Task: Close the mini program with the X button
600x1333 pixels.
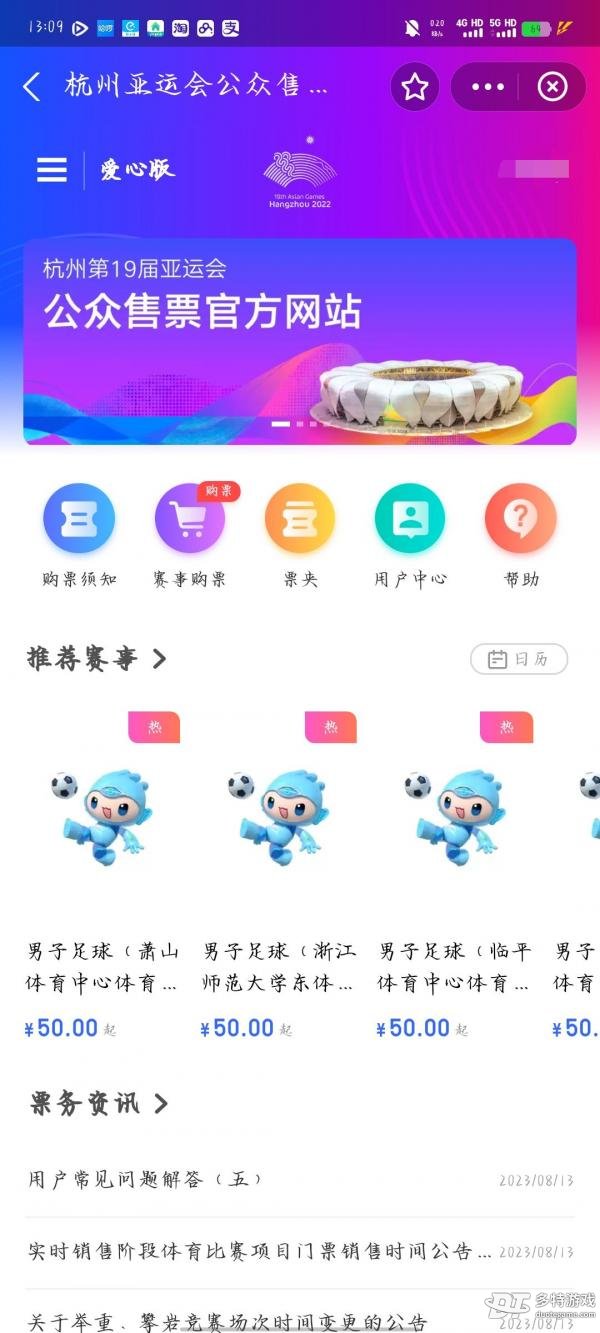Action: pos(551,87)
